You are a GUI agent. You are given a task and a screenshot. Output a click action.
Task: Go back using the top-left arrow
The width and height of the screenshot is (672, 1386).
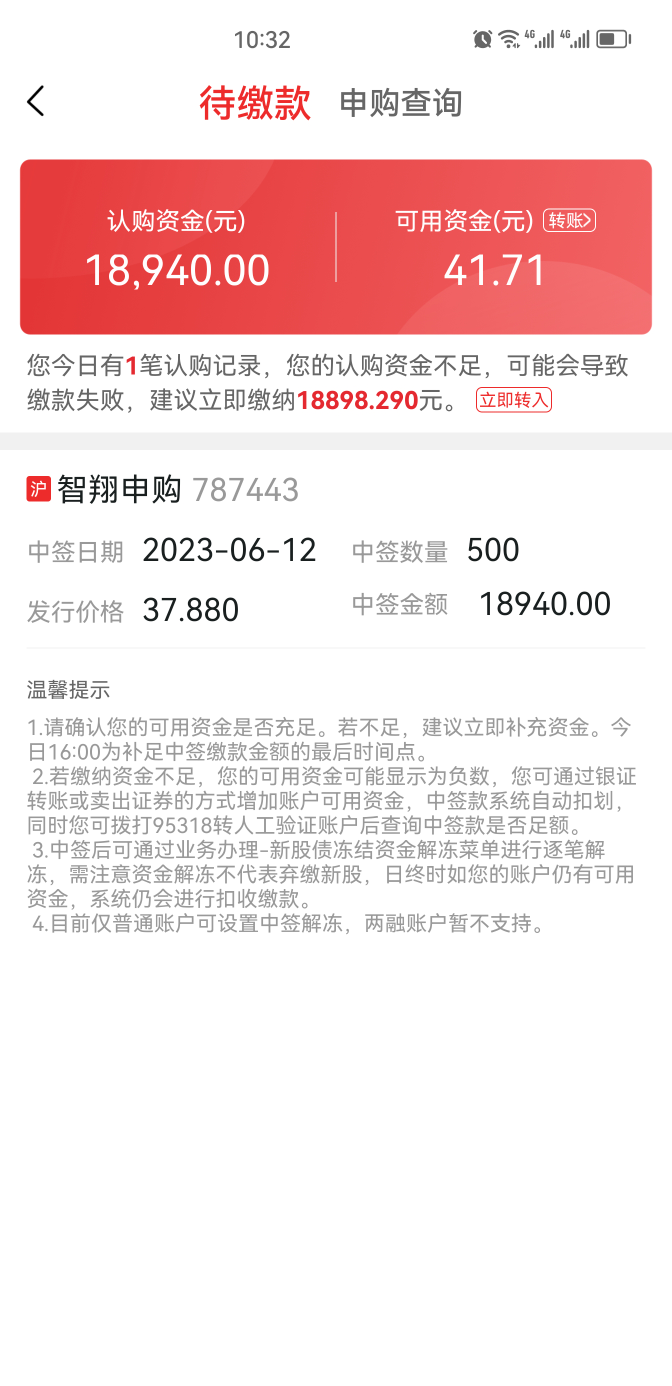click(36, 101)
